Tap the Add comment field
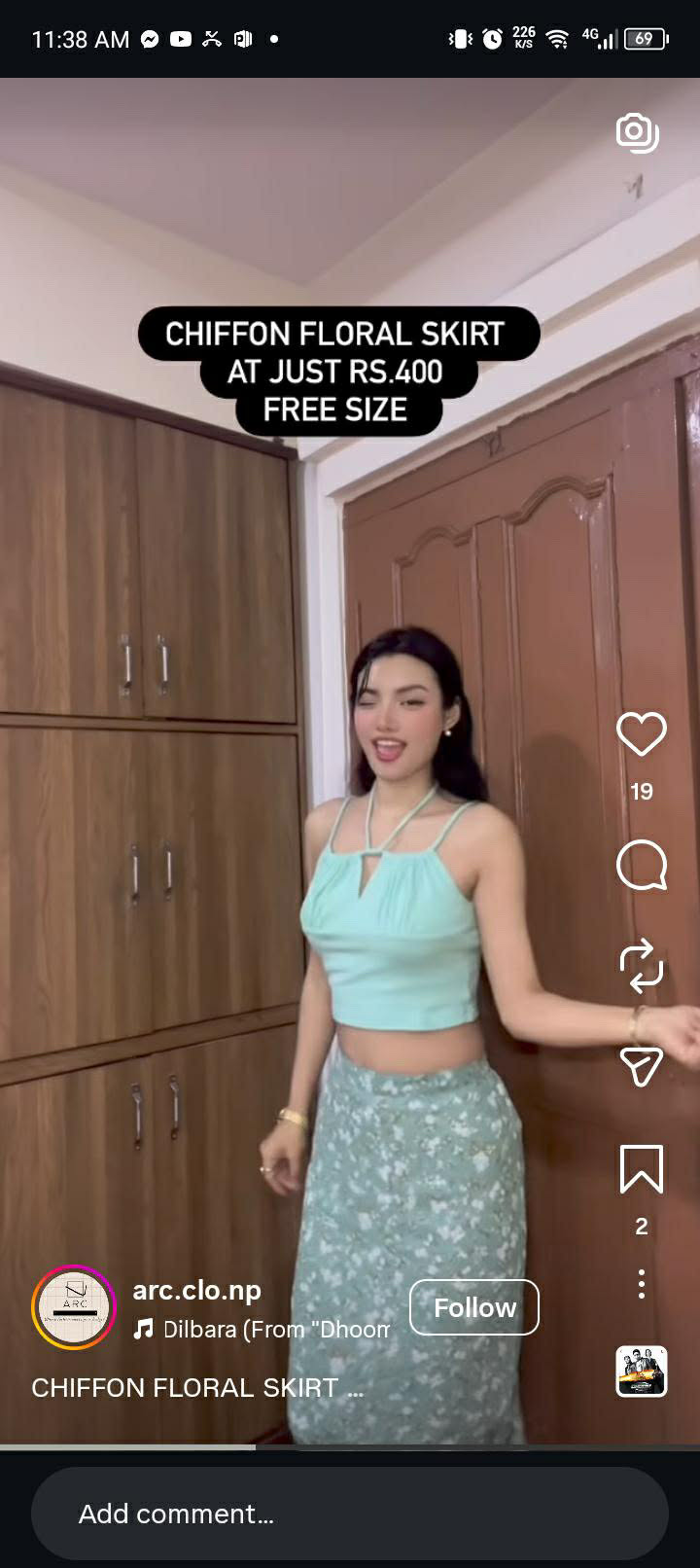 350,1514
